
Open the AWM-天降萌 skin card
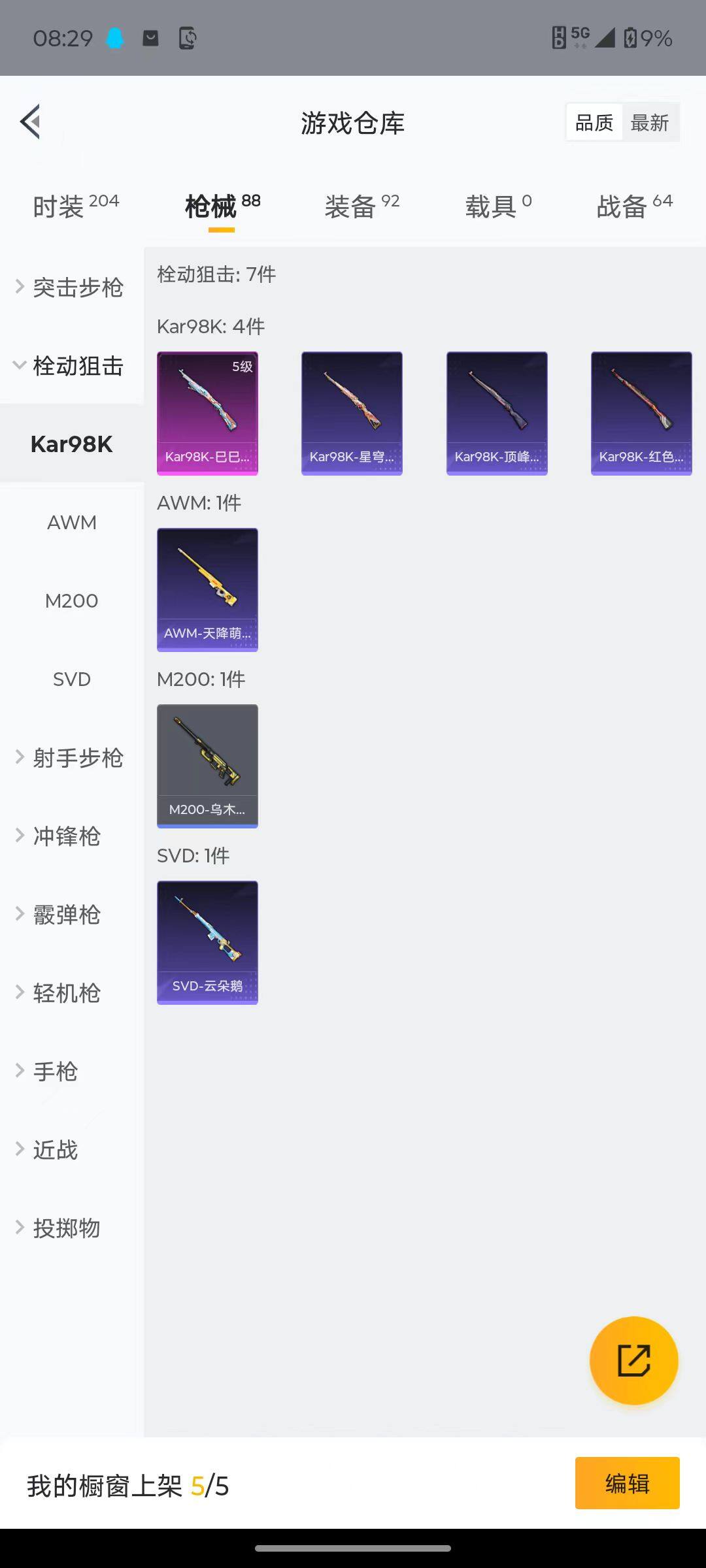(207, 589)
